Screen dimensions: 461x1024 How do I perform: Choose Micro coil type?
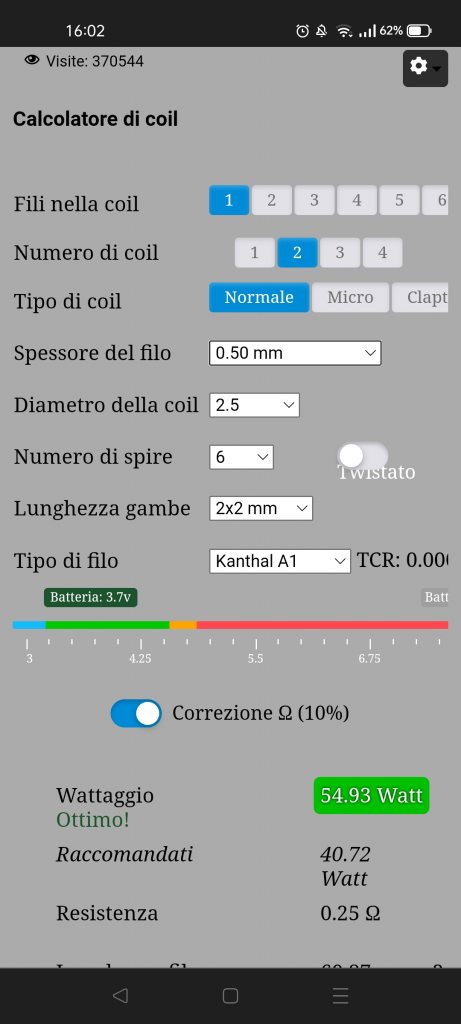pyautogui.click(x=351, y=298)
